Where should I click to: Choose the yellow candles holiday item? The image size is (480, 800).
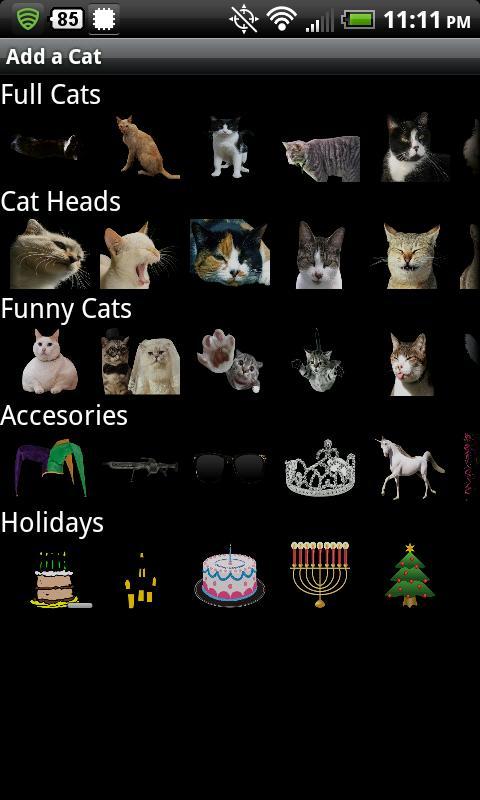[x=140, y=581]
